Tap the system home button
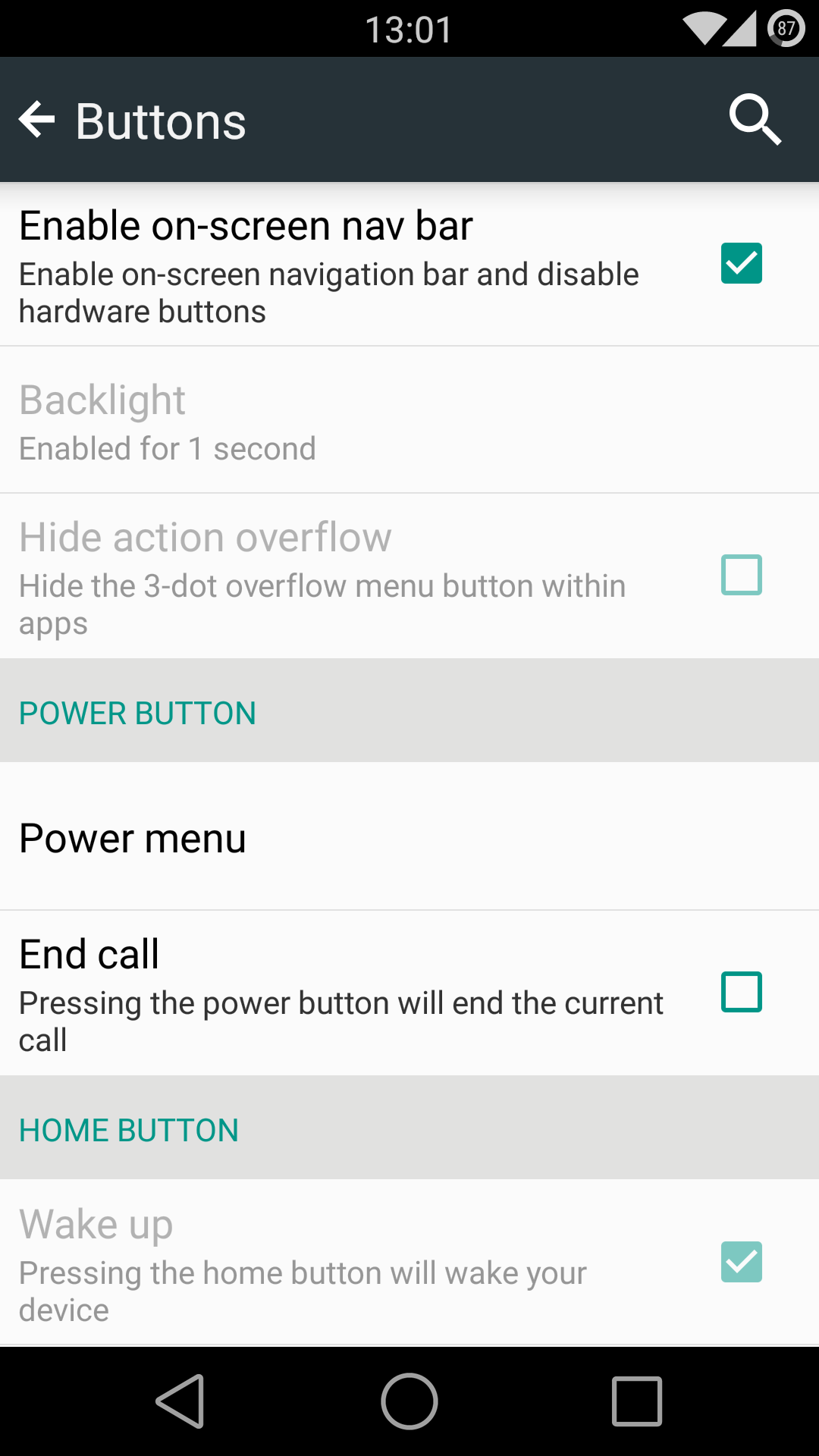819x1456 pixels. pos(409,1401)
